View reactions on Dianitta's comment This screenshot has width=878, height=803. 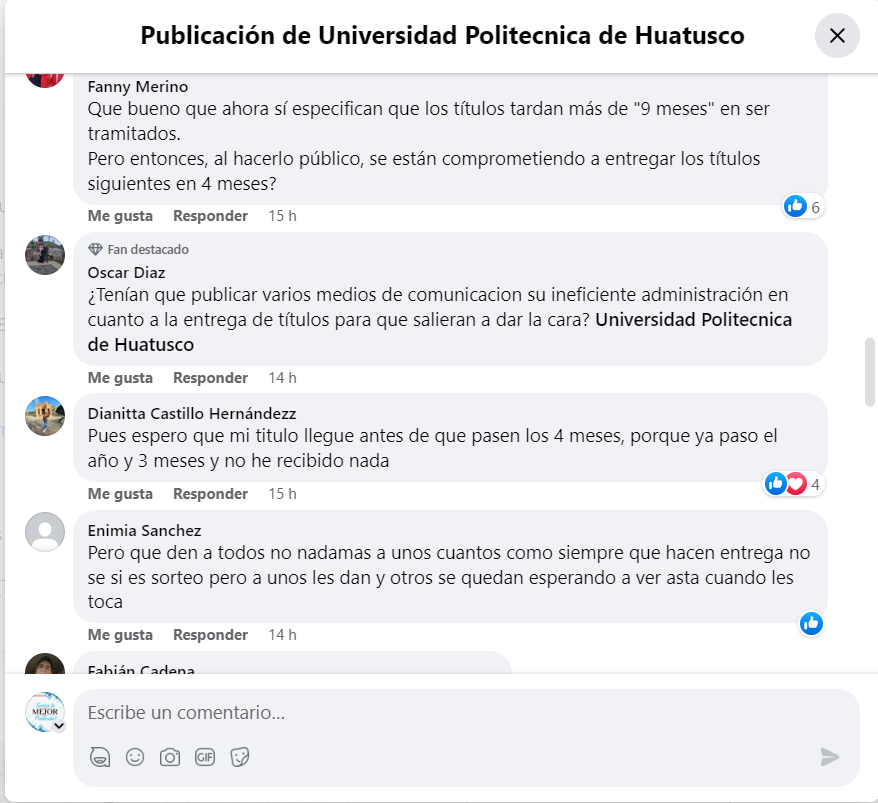click(x=793, y=483)
